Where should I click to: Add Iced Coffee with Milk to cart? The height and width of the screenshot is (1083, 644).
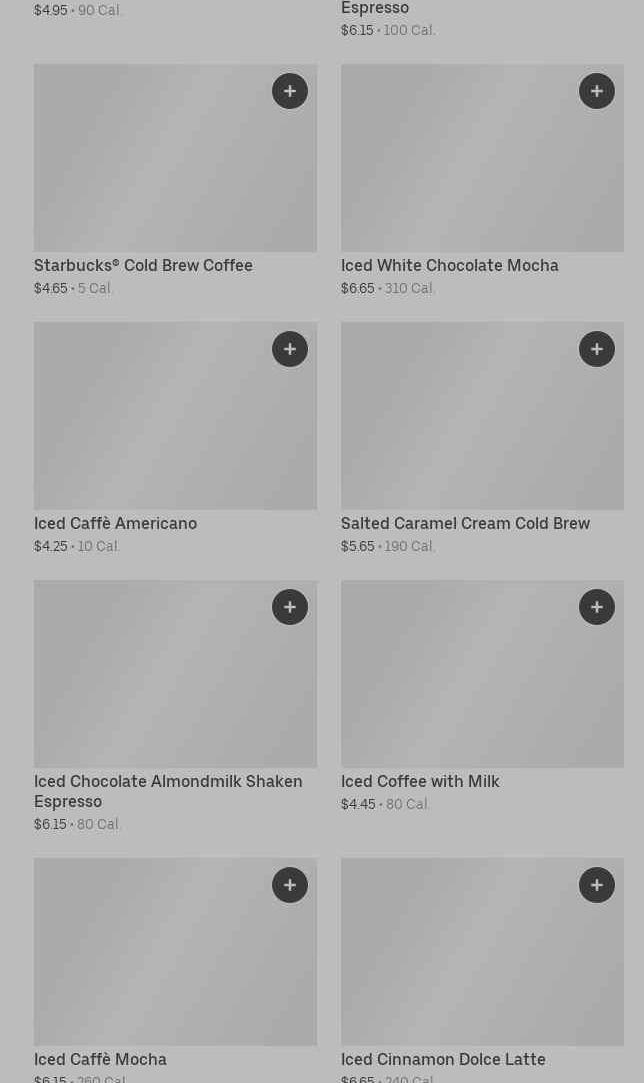597,607
